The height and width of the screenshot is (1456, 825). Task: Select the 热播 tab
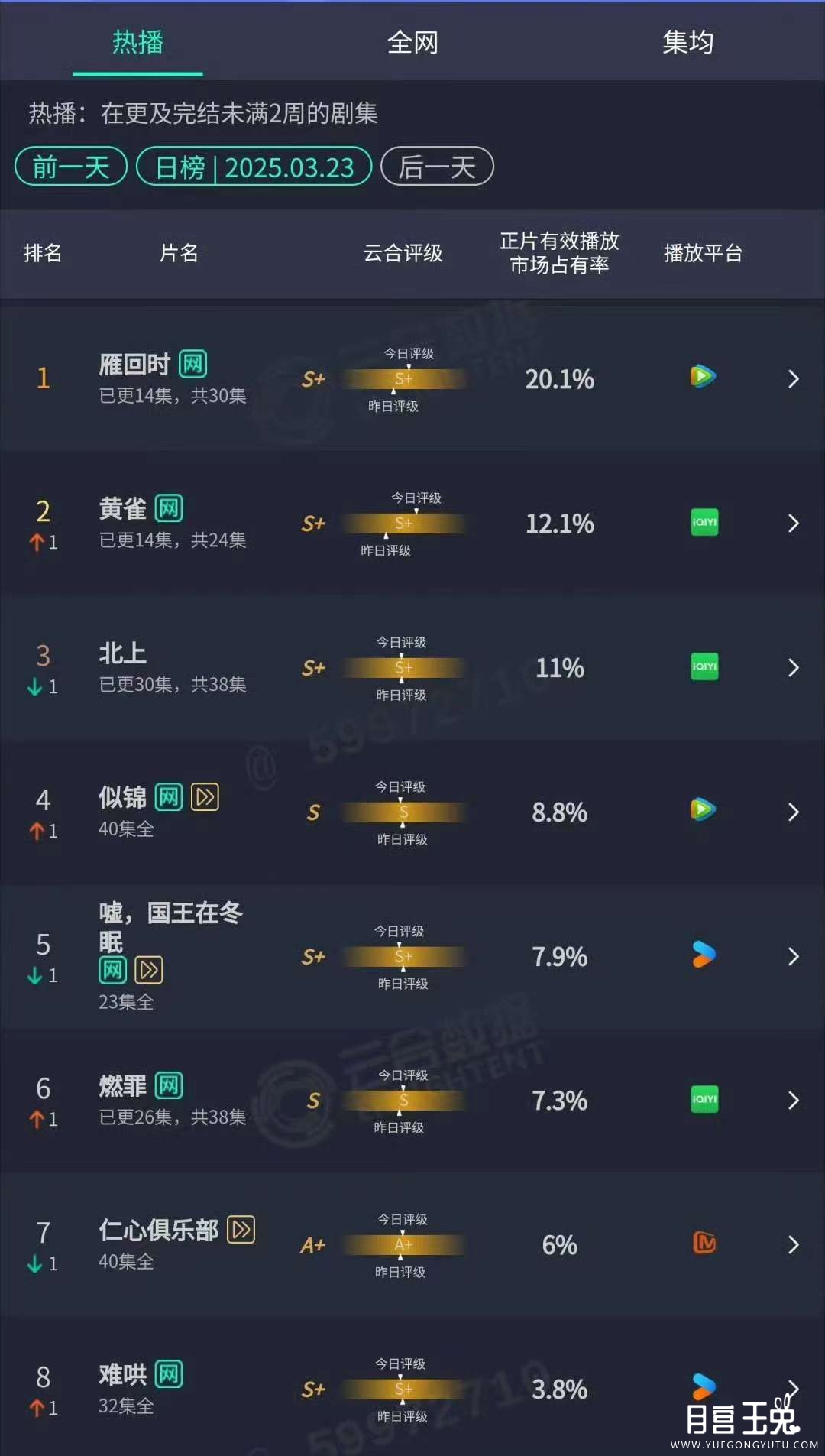[137, 42]
